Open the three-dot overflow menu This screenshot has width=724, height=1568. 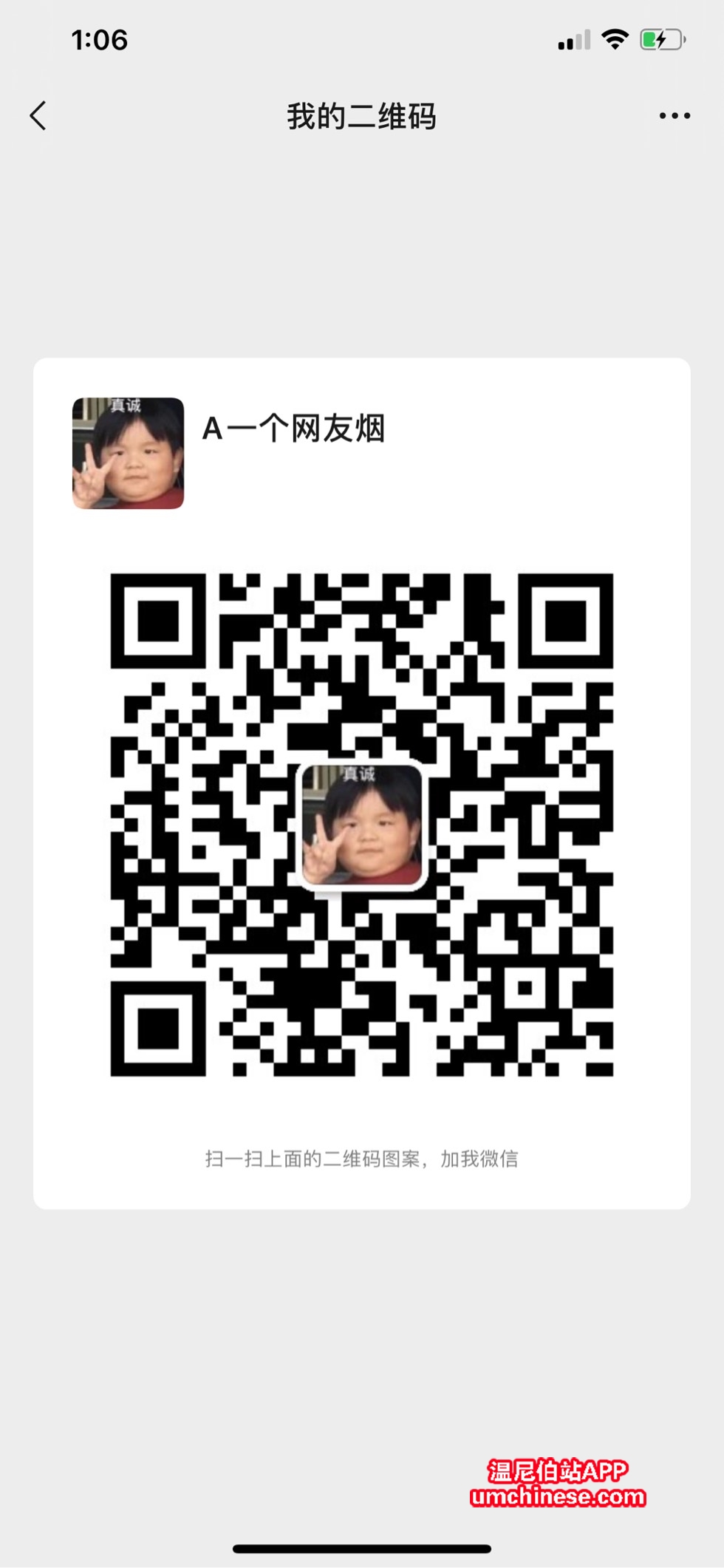pos(674,116)
